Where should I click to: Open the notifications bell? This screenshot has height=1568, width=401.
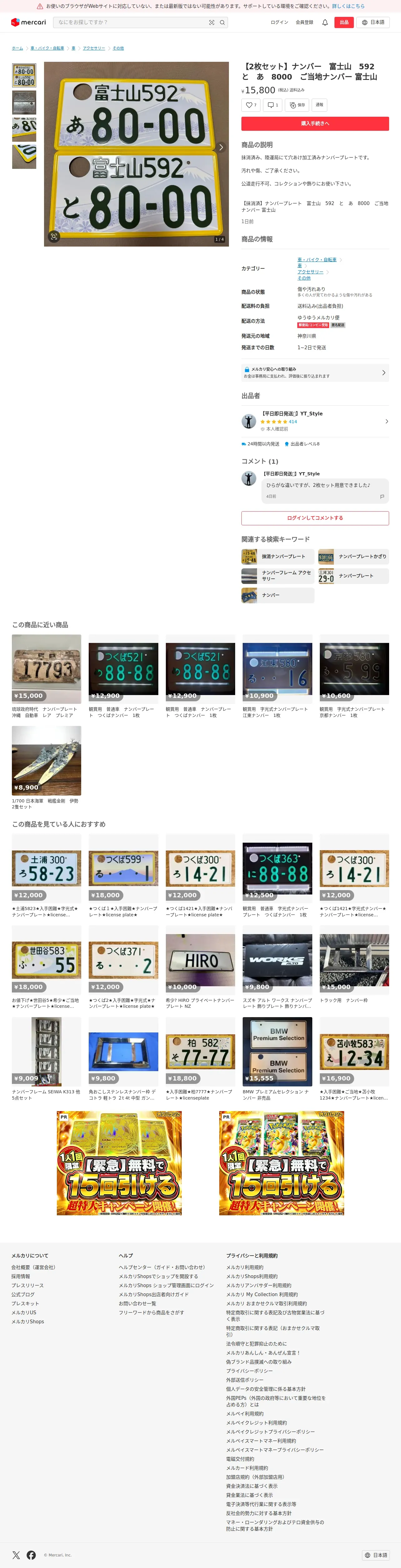click(x=325, y=22)
